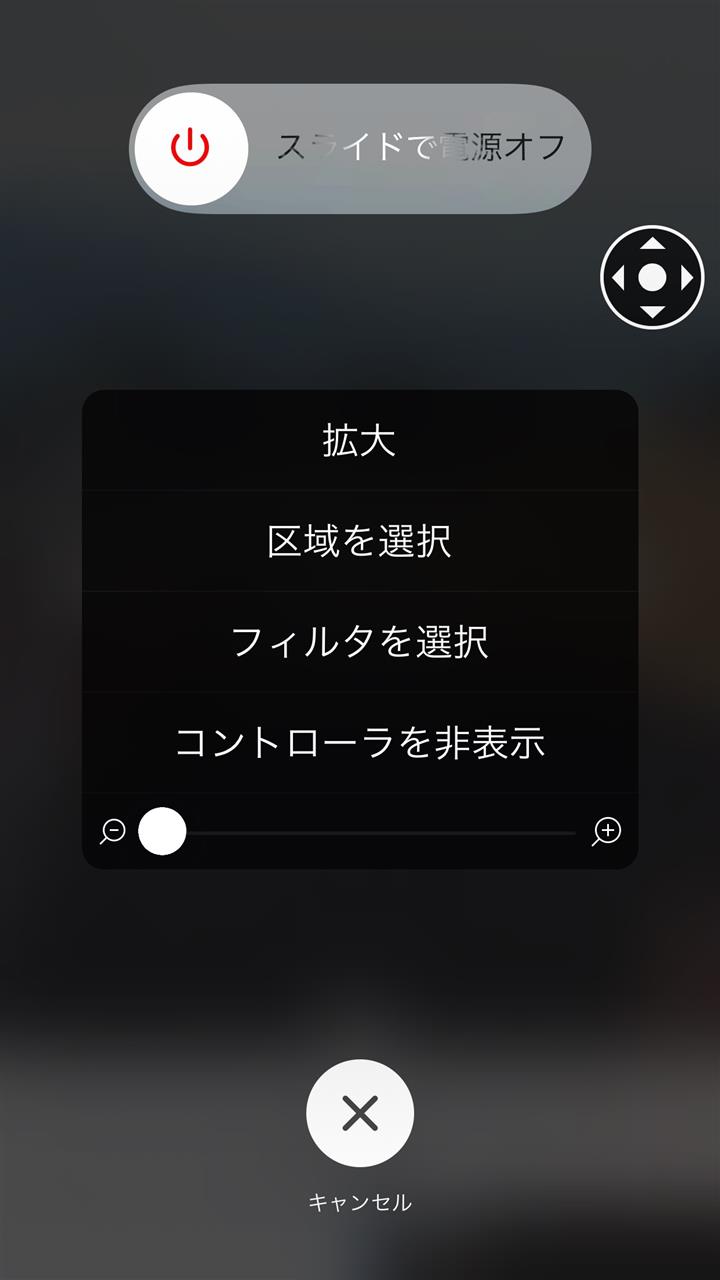
Task: Open フィルタを選択 option
Action: click(360, 642)
